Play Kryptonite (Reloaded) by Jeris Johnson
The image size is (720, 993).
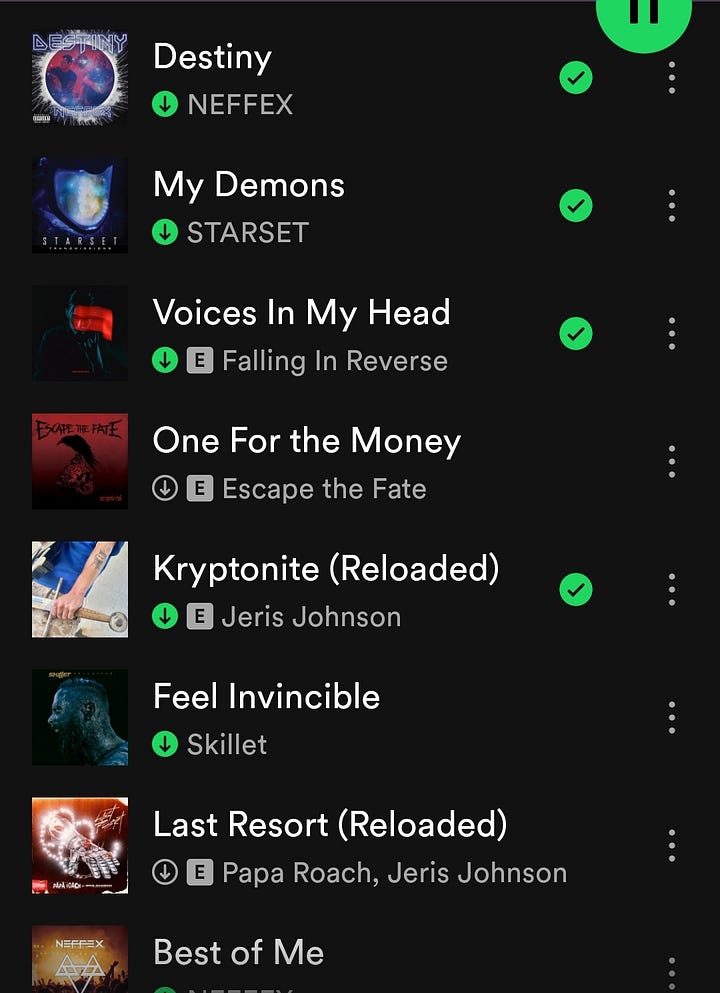click(325, 569)
